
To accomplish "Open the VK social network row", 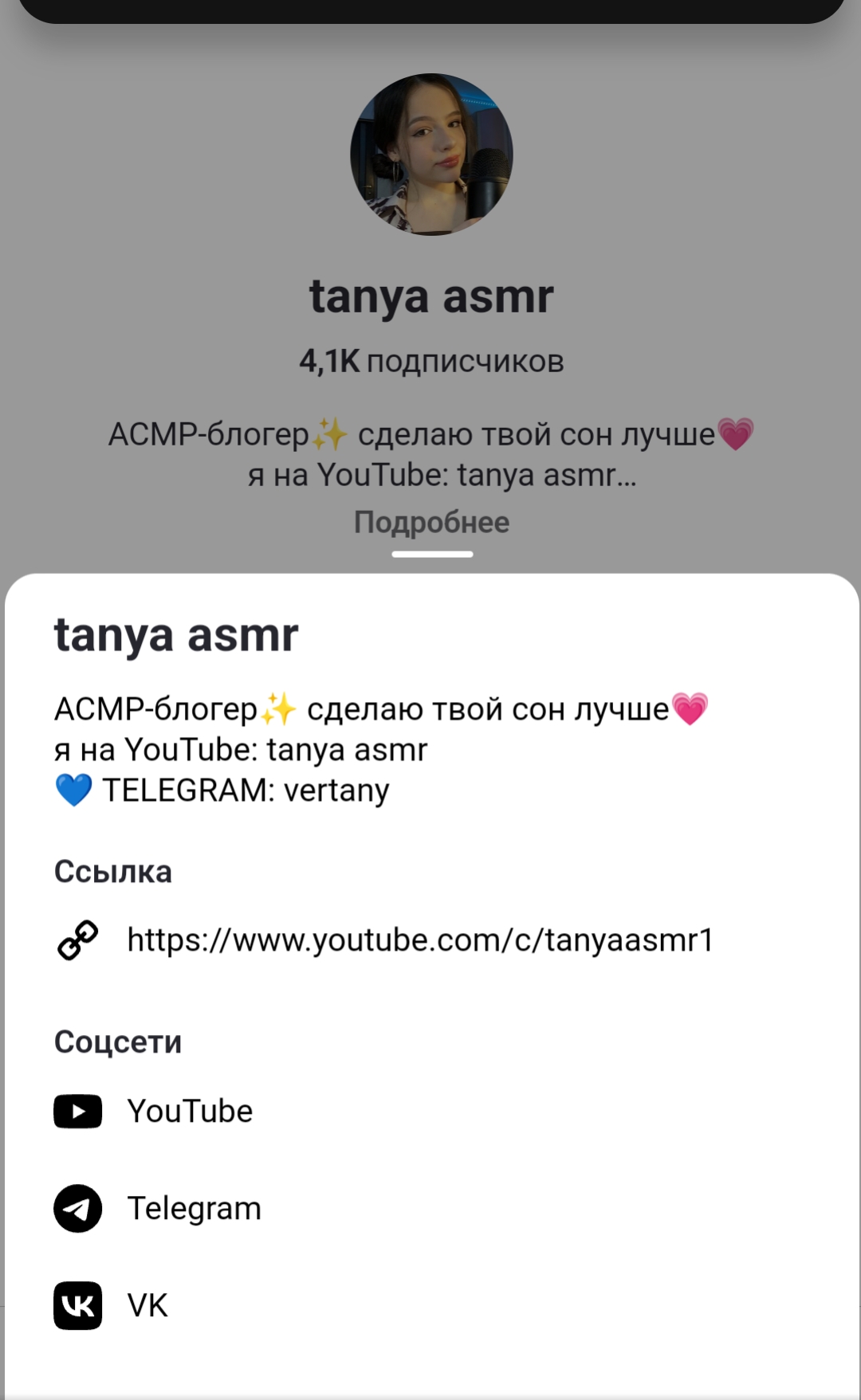I will click(x=147, y=1306).
